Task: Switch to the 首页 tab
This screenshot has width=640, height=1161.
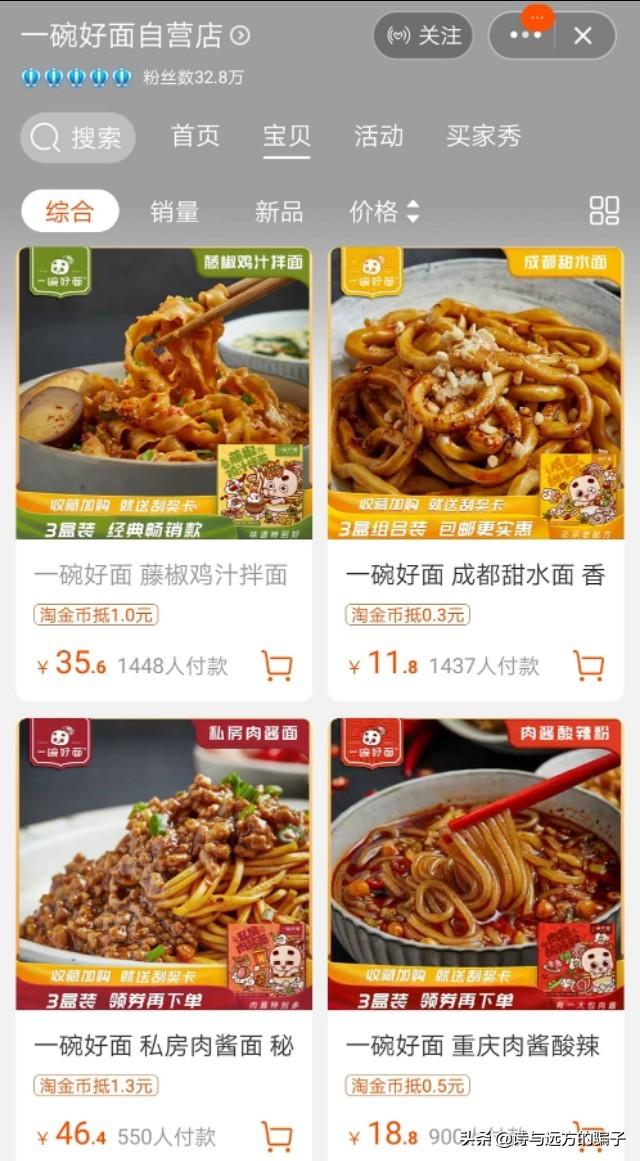Action: pyautogui.click(x=195, y=136)
